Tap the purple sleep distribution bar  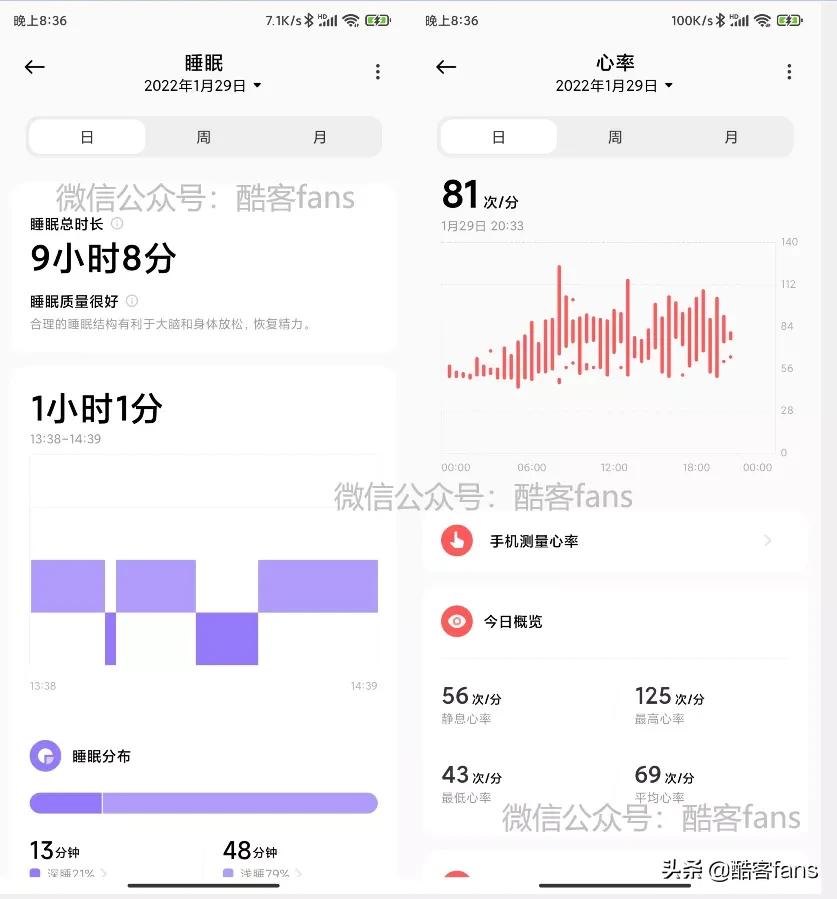click(x=204, y=803)
